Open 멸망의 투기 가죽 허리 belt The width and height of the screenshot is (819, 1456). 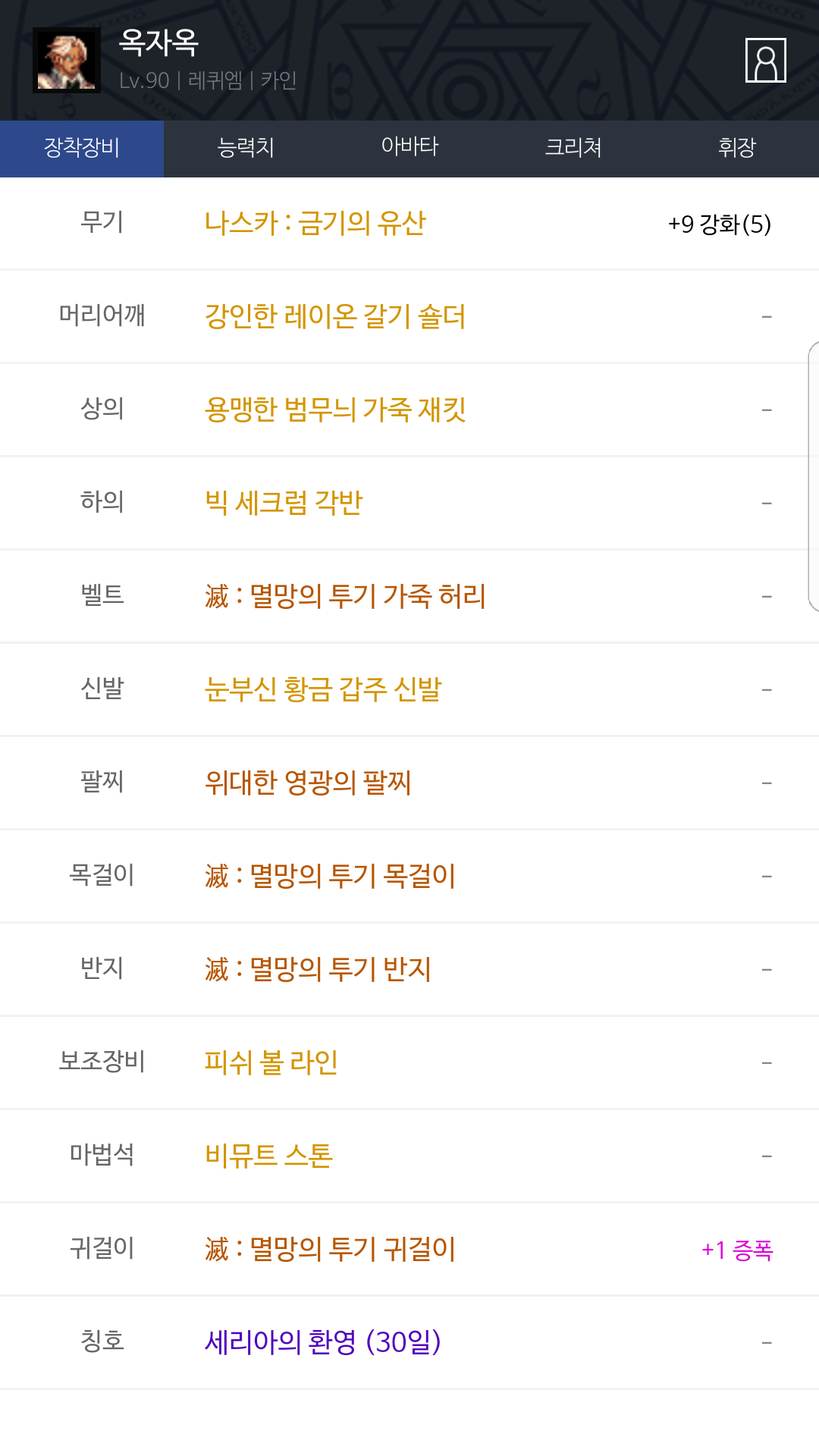tap(409, 596)
